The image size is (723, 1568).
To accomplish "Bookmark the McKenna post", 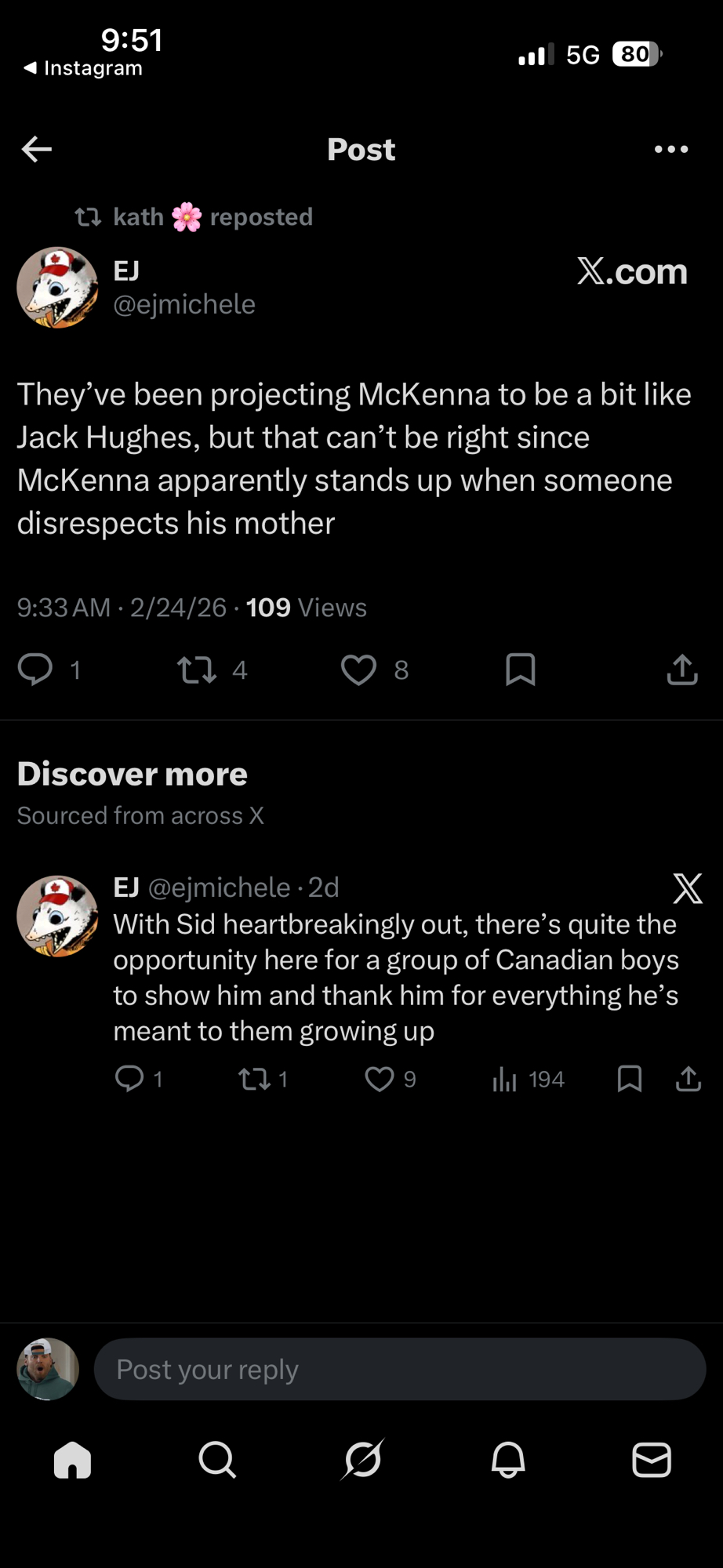I will (521, 670).
